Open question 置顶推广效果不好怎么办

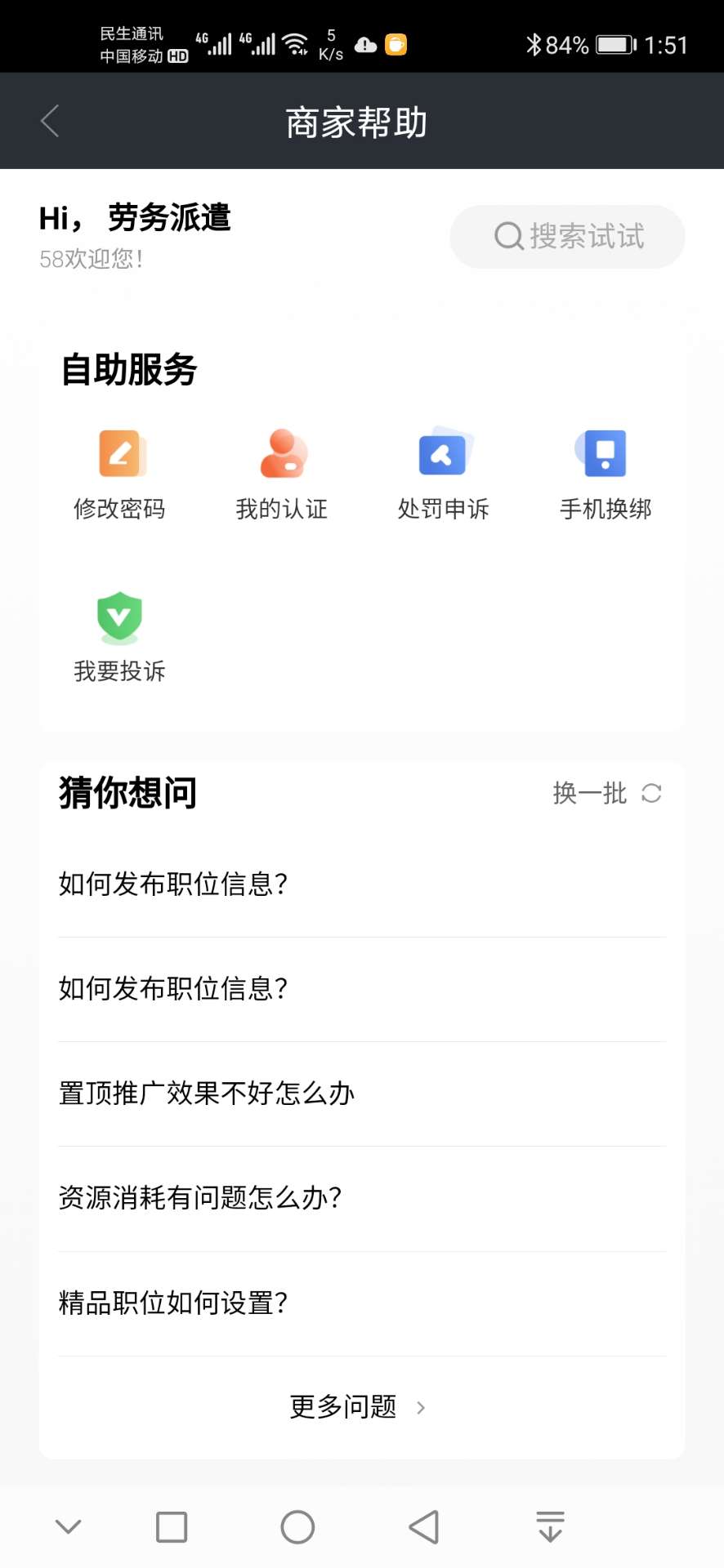coord(362,1094)
